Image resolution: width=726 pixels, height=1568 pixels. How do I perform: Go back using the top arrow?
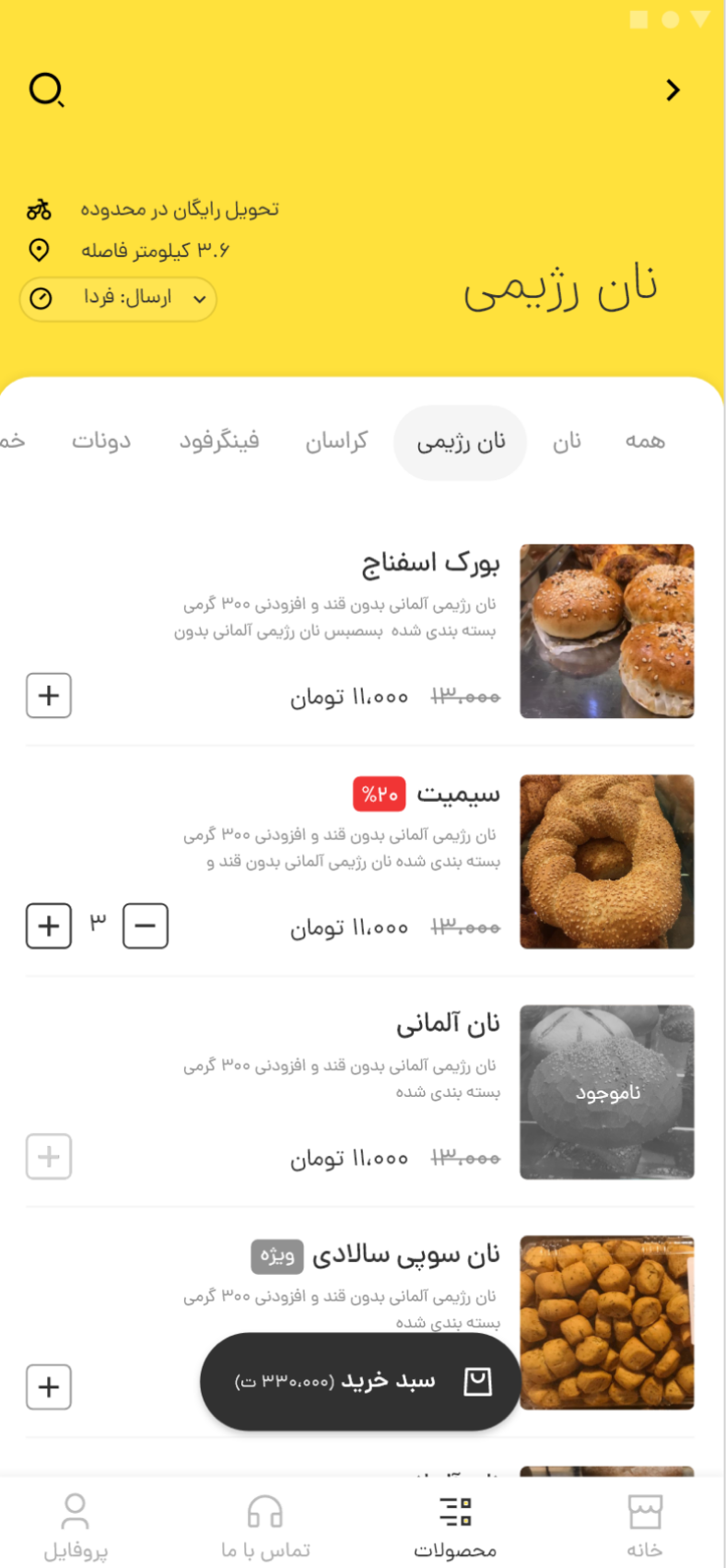(x=673, y=89)
